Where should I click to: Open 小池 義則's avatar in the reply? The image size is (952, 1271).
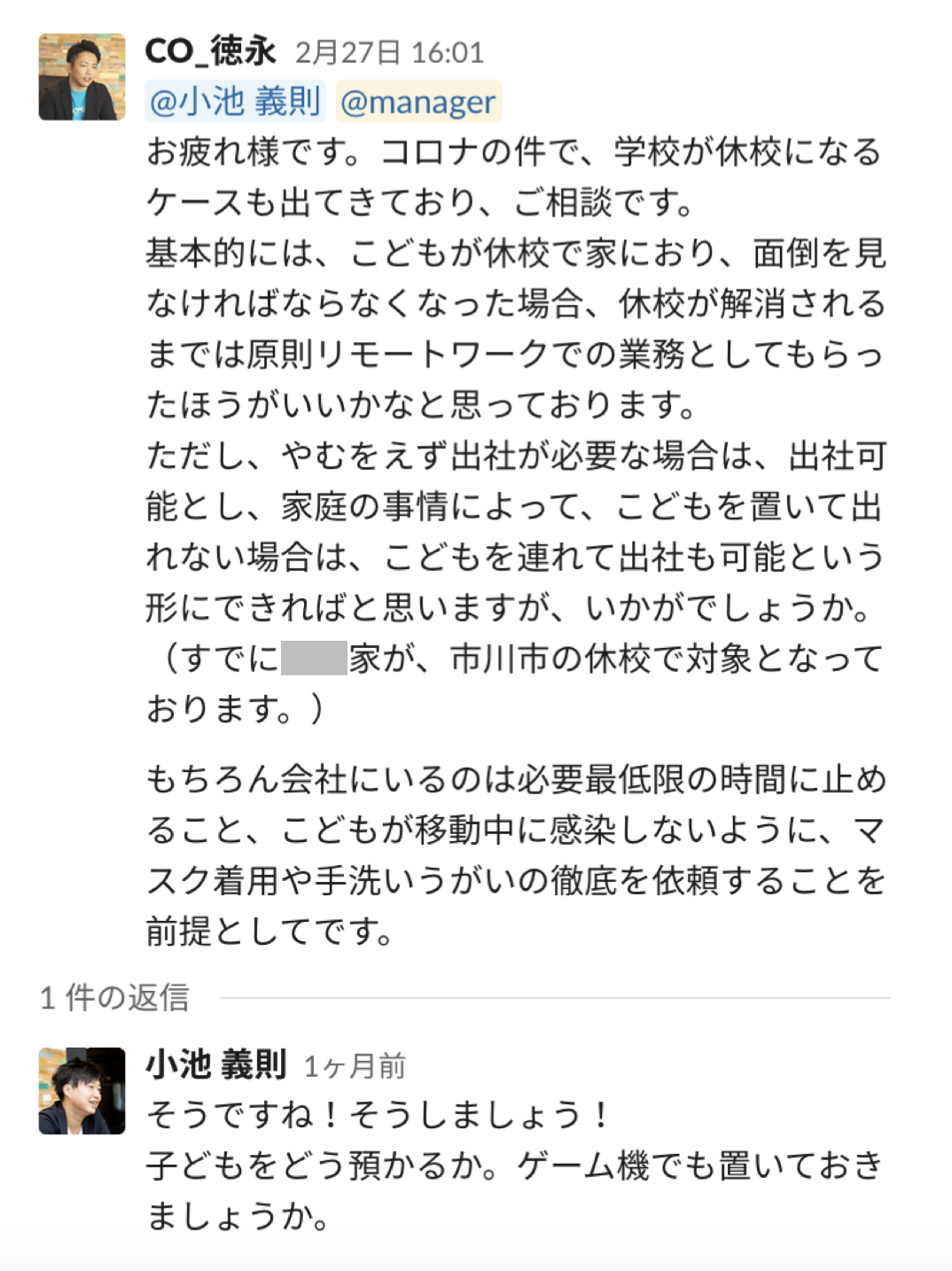click(82, 1090)
